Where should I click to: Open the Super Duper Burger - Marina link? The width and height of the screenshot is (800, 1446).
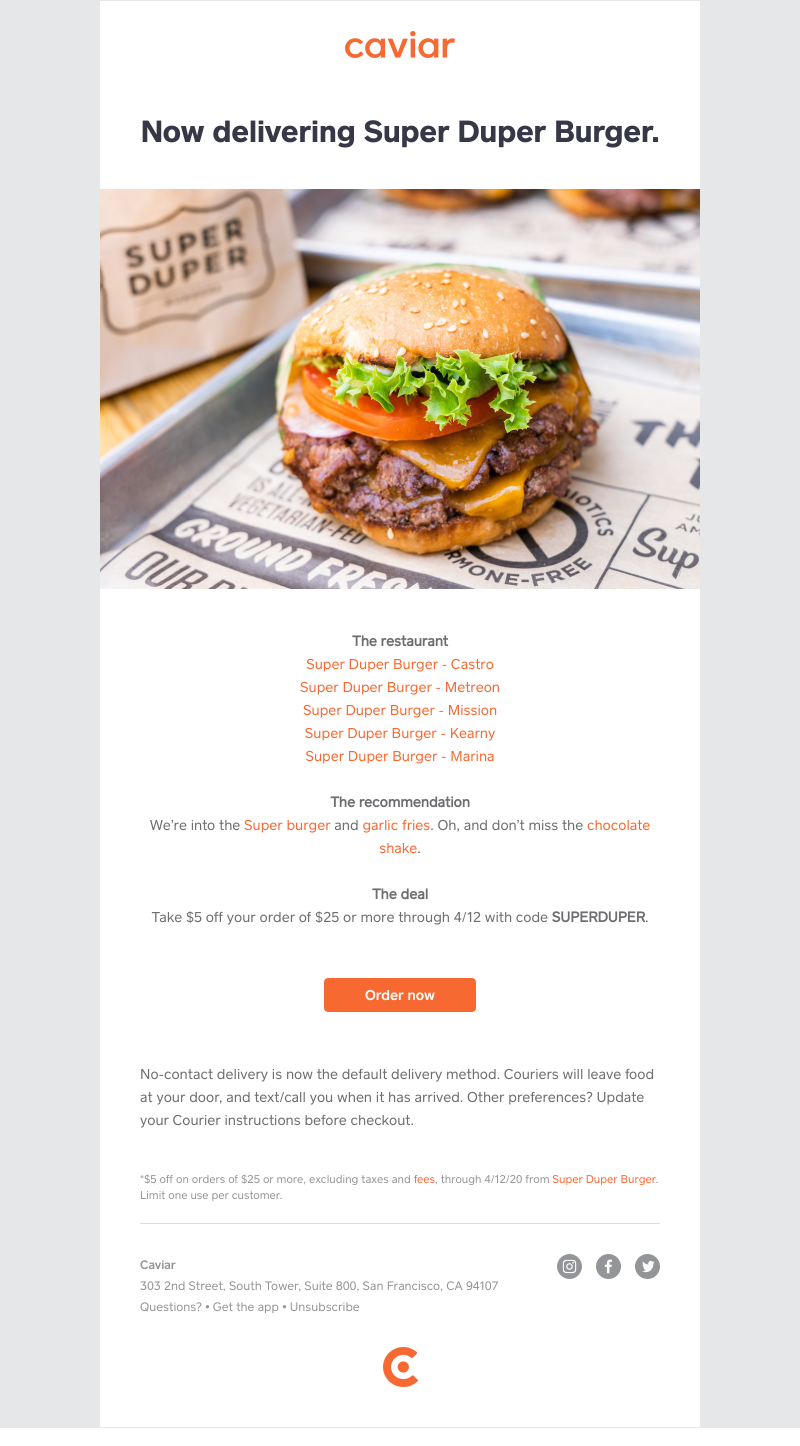click(400, 756)
